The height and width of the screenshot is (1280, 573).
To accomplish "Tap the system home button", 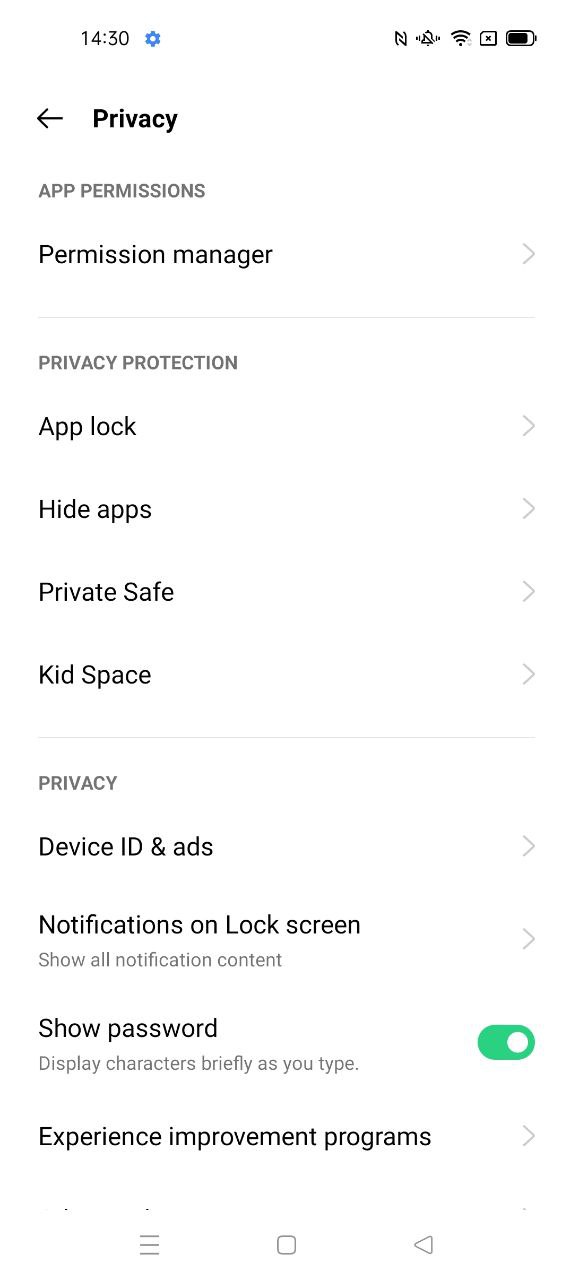I will pyautogui.click(x=286, y=1245).
